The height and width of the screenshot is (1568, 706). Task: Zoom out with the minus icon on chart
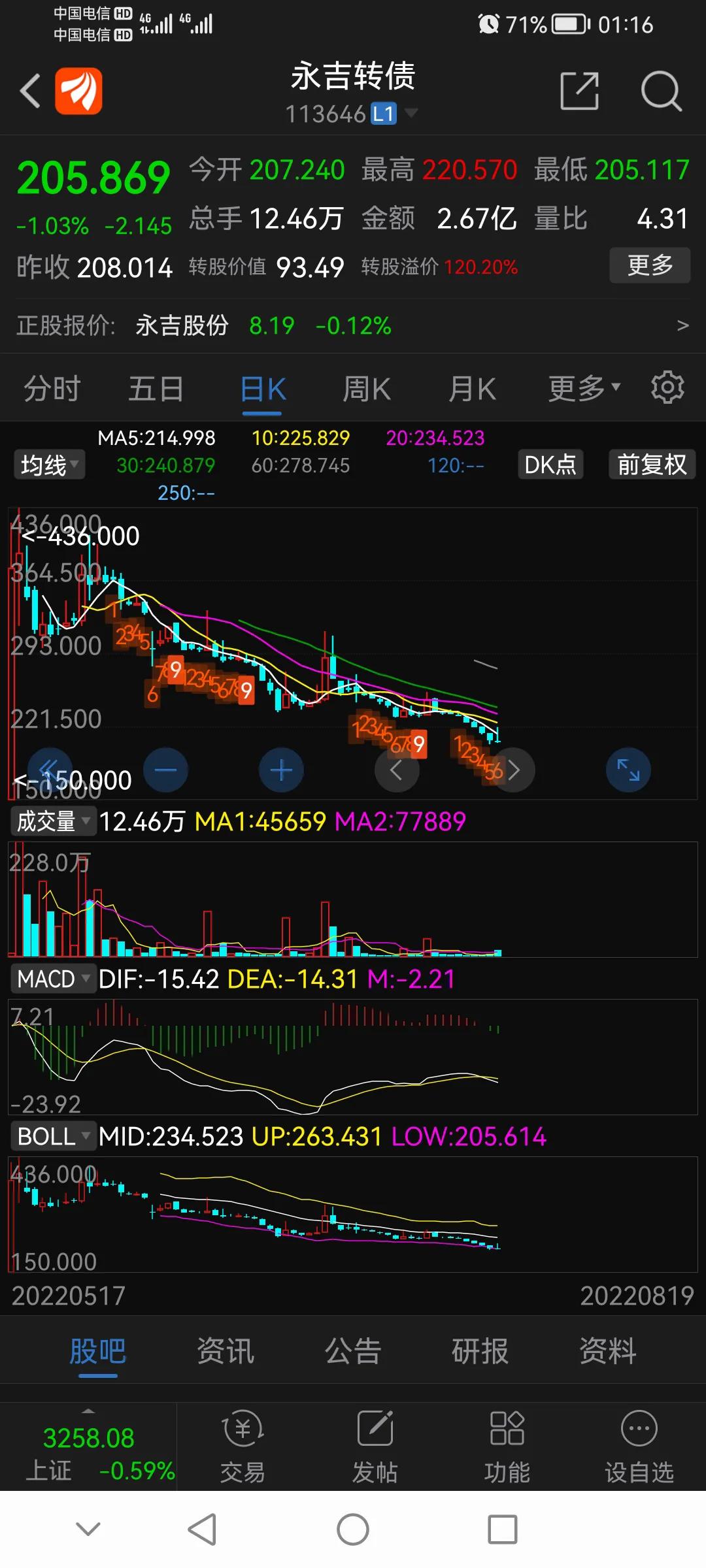point(166,770)
